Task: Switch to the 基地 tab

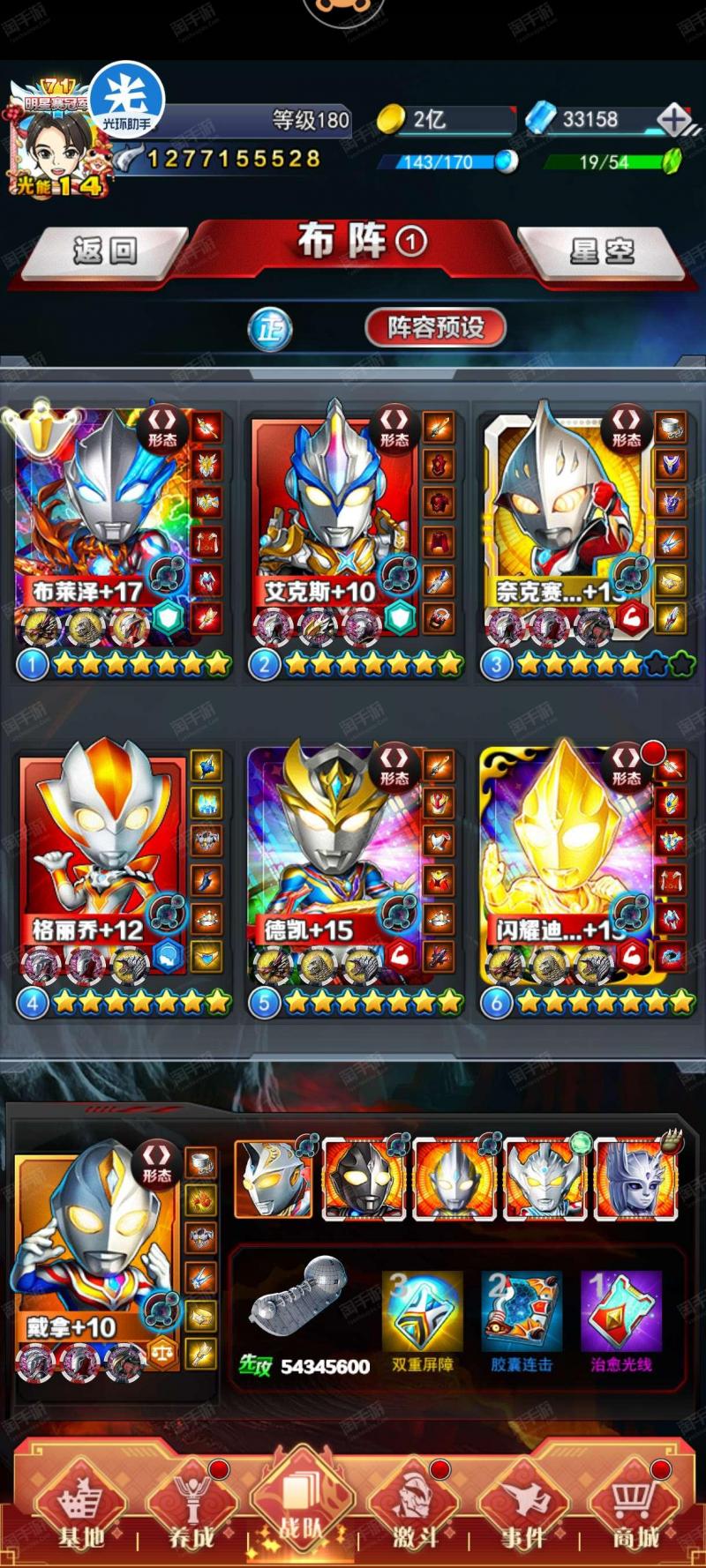Action: [81, 1510]
